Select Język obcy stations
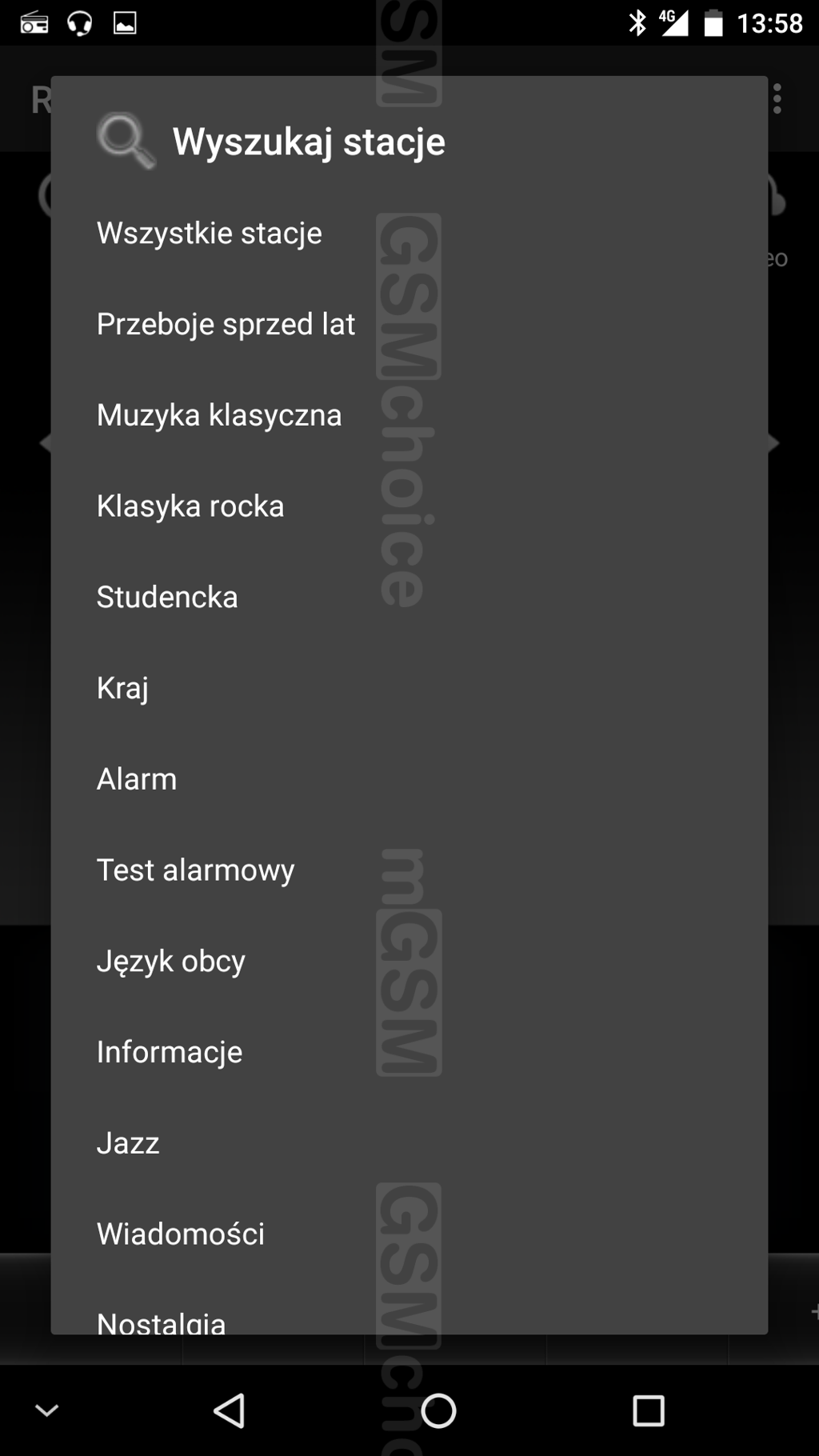This screenshot has height=1456, width=819. point(409,962)
